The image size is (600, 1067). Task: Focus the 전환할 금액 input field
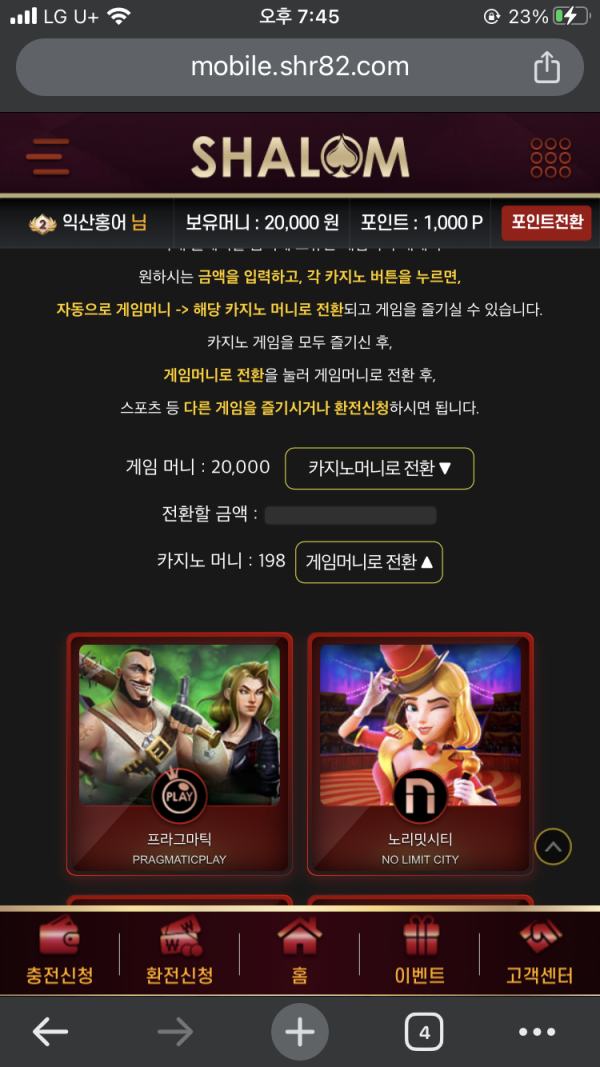350,515
